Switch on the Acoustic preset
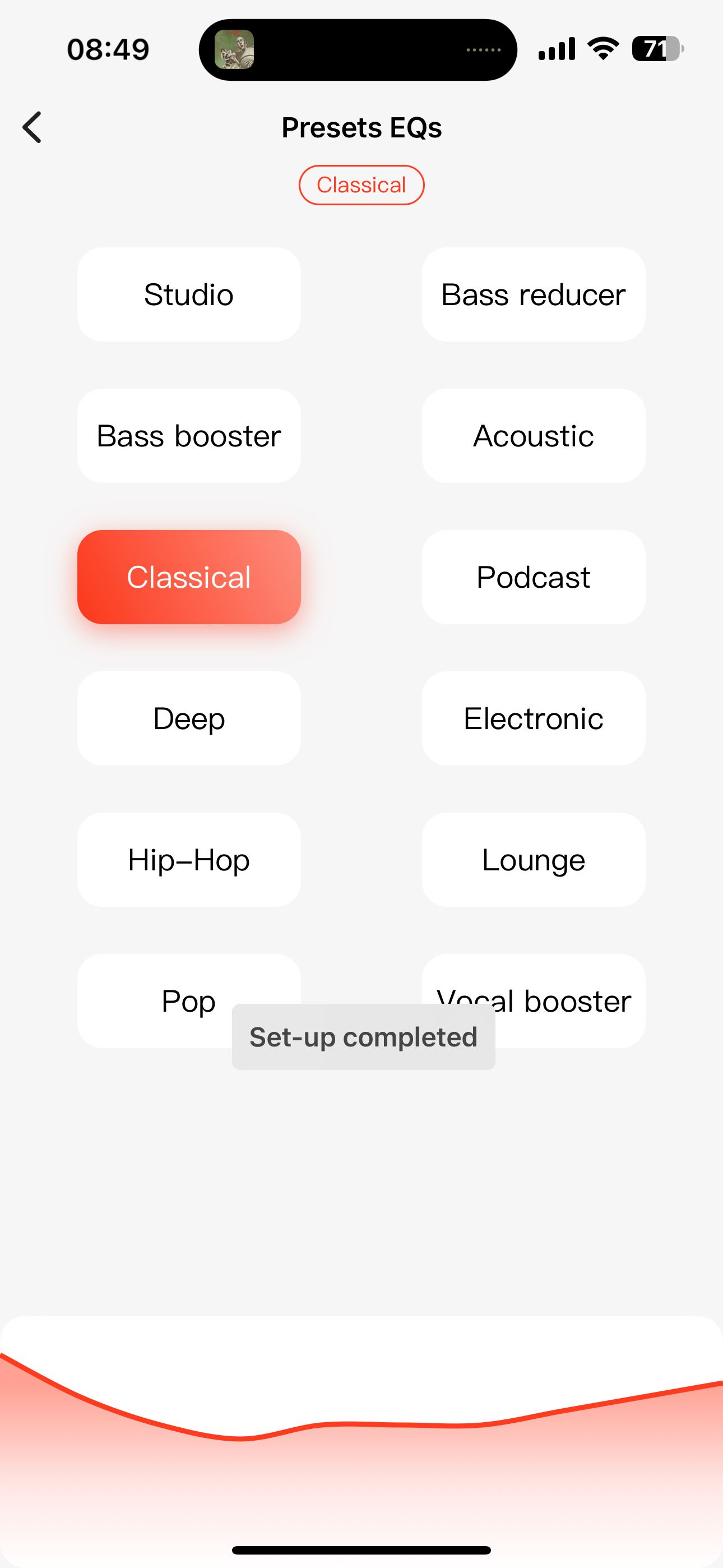 pos(533,436)
